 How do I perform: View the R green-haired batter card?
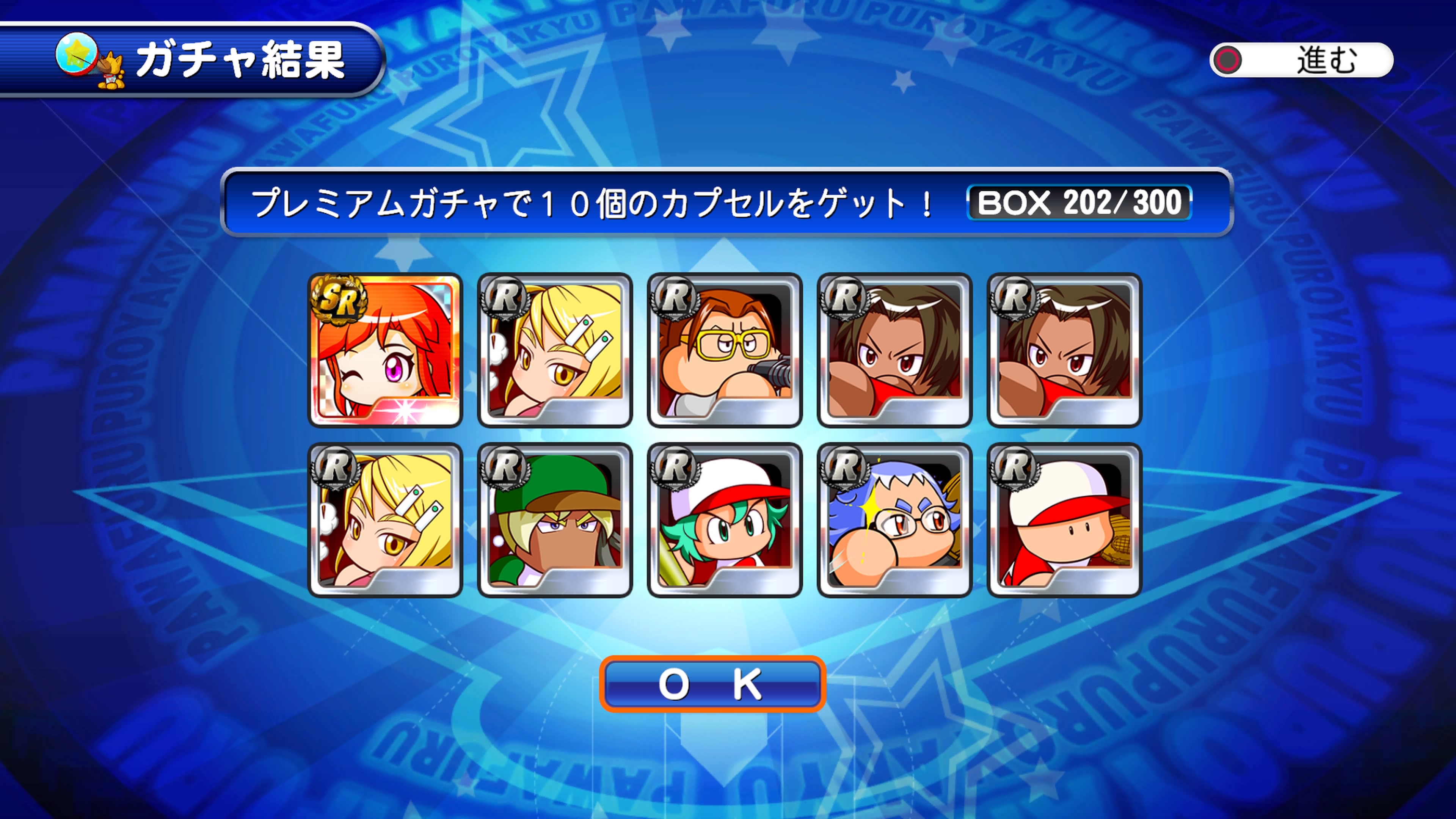[725, 520]
